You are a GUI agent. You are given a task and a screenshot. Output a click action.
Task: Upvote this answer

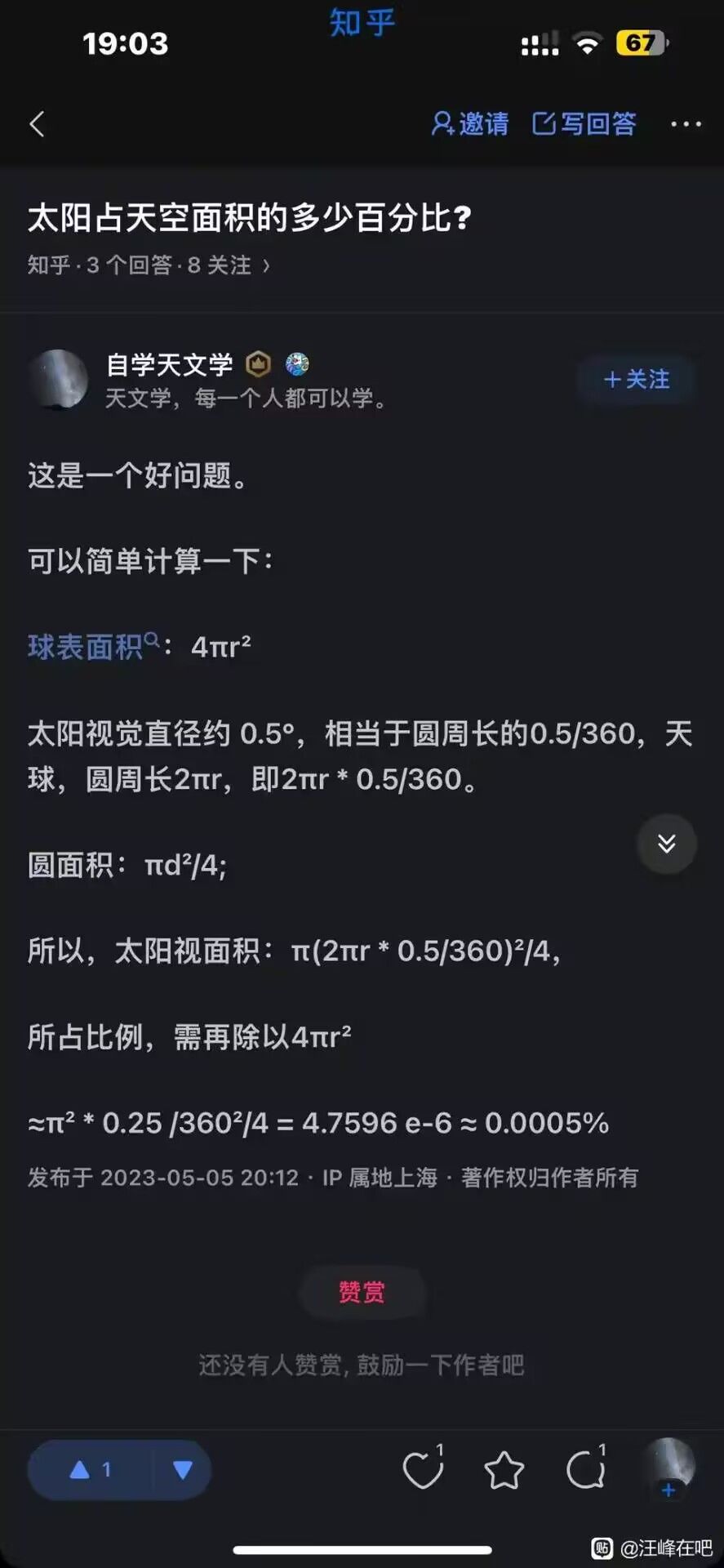[91, 1470]
